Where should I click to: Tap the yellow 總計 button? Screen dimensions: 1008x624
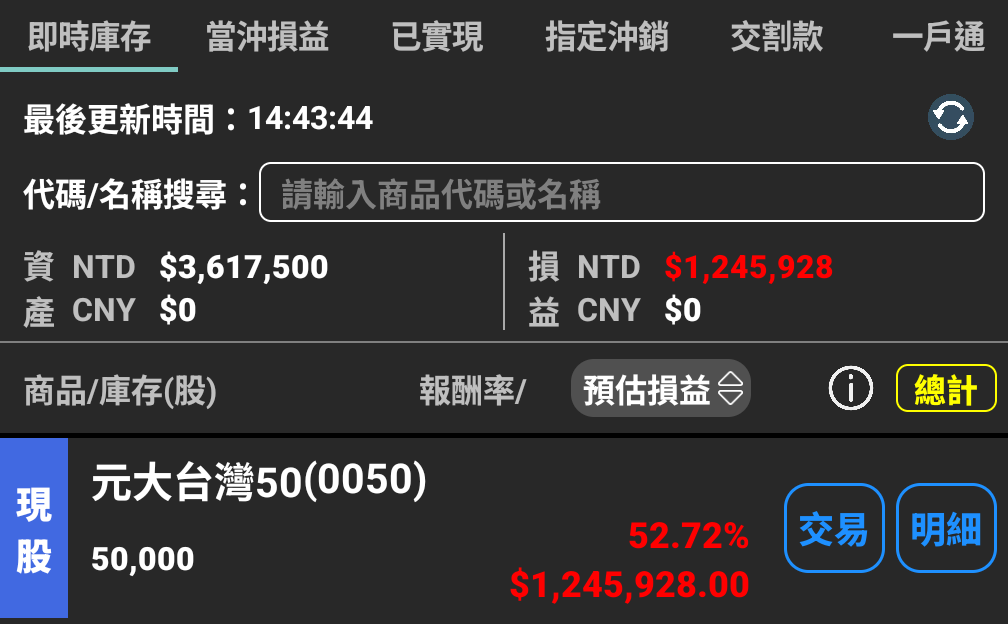pyautogui.click(x=946, y=389)
